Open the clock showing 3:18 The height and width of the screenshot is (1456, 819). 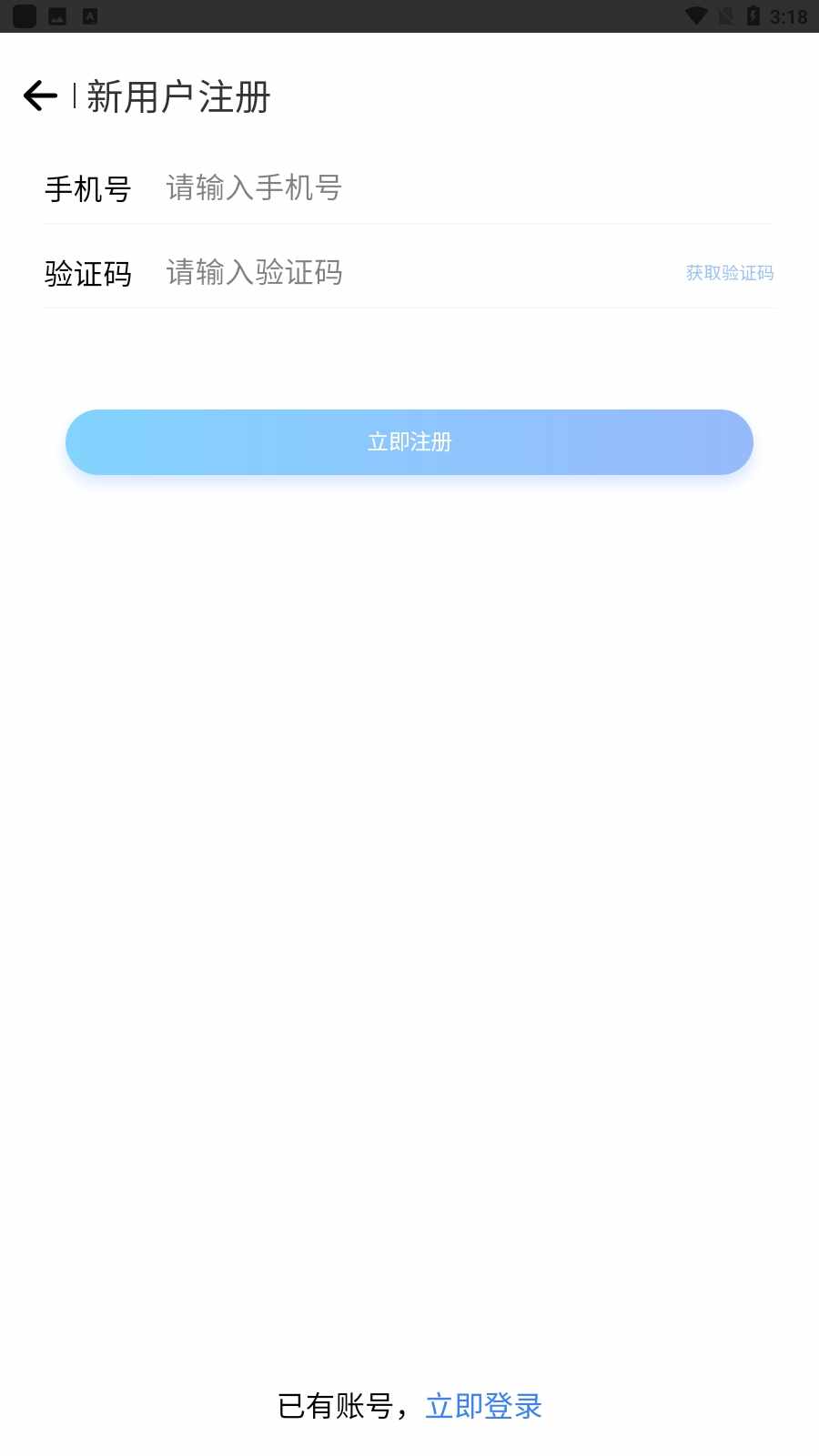[790, 15]
